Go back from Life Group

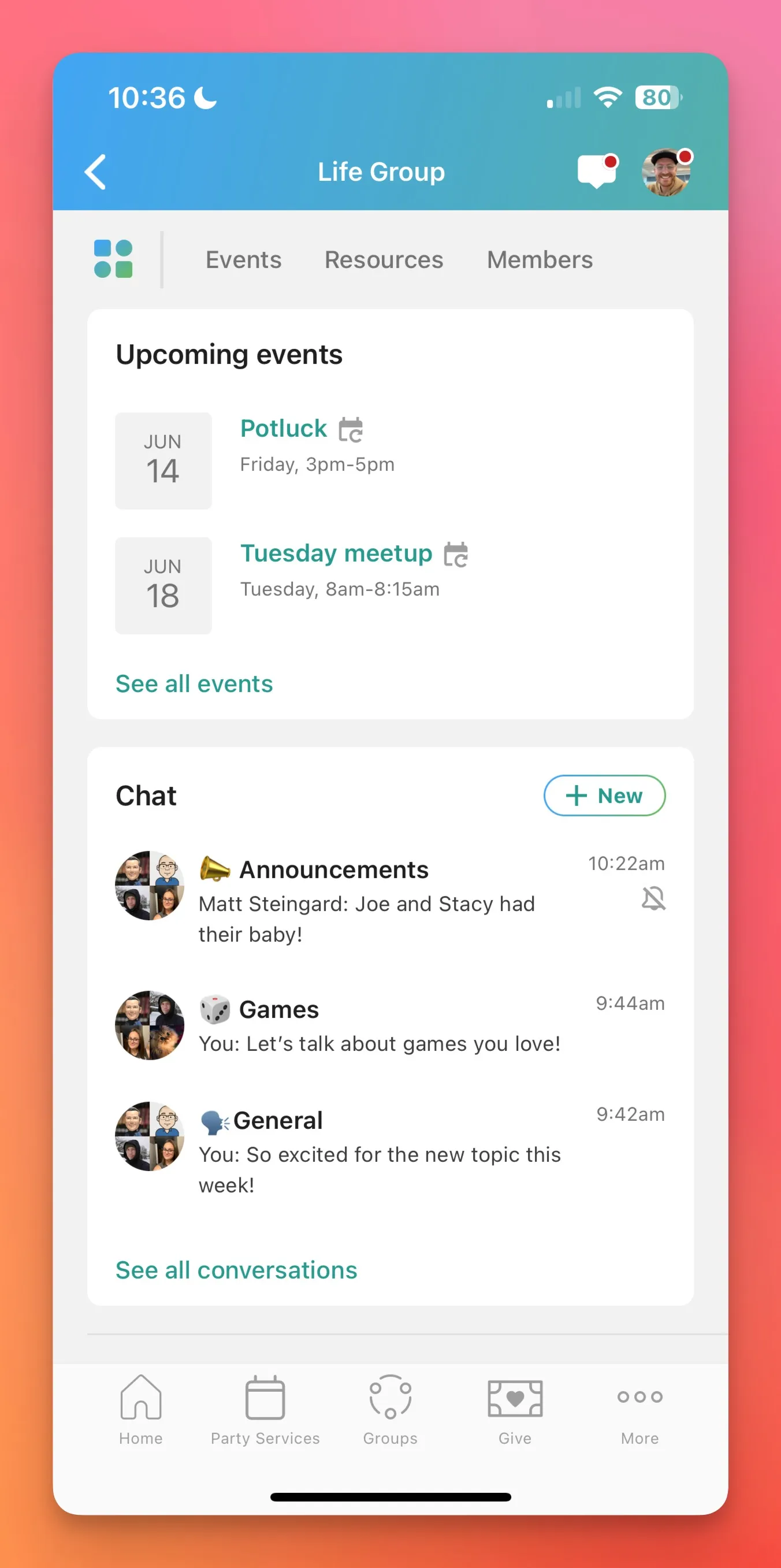95,172
